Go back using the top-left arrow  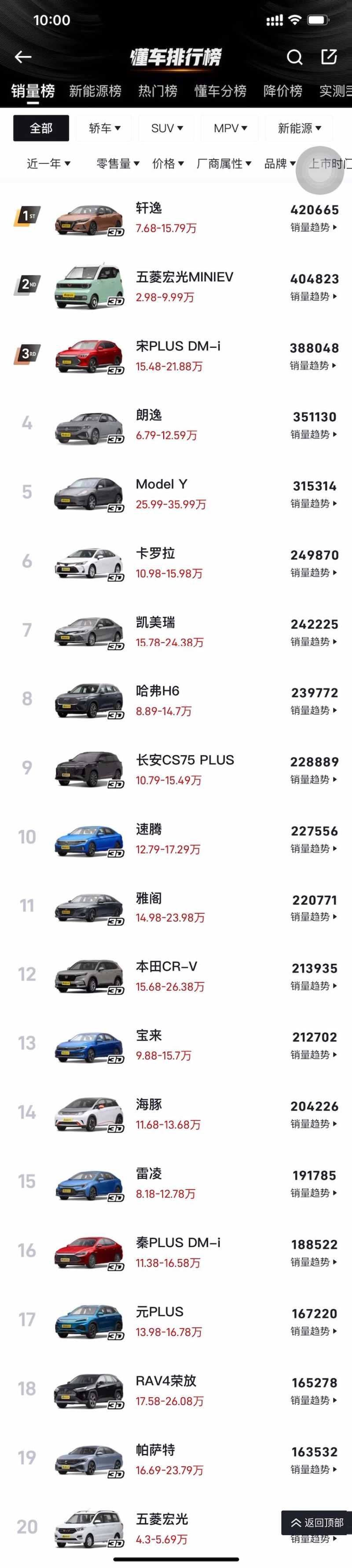point(23,57)
